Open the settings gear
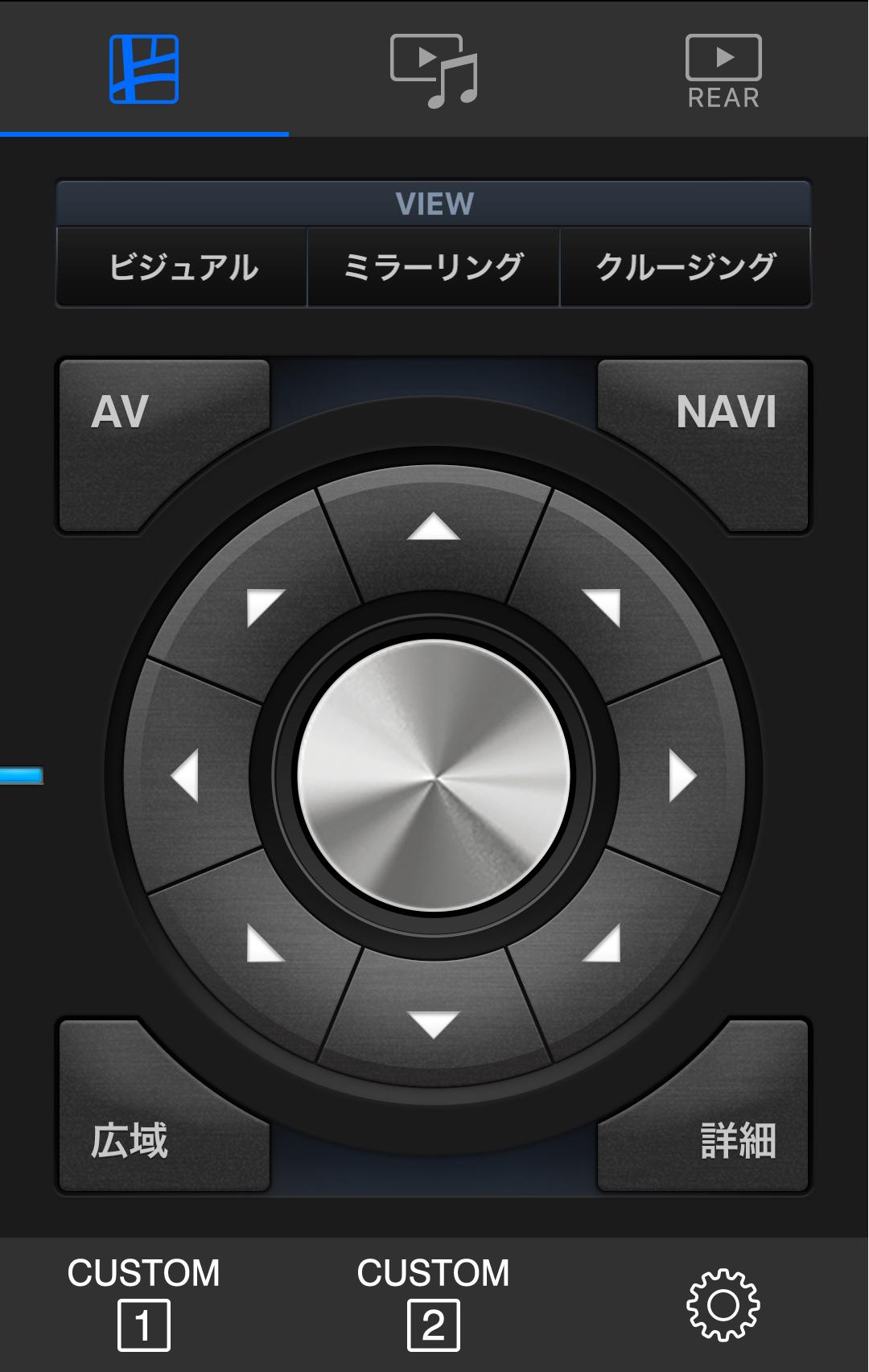 723,1304
